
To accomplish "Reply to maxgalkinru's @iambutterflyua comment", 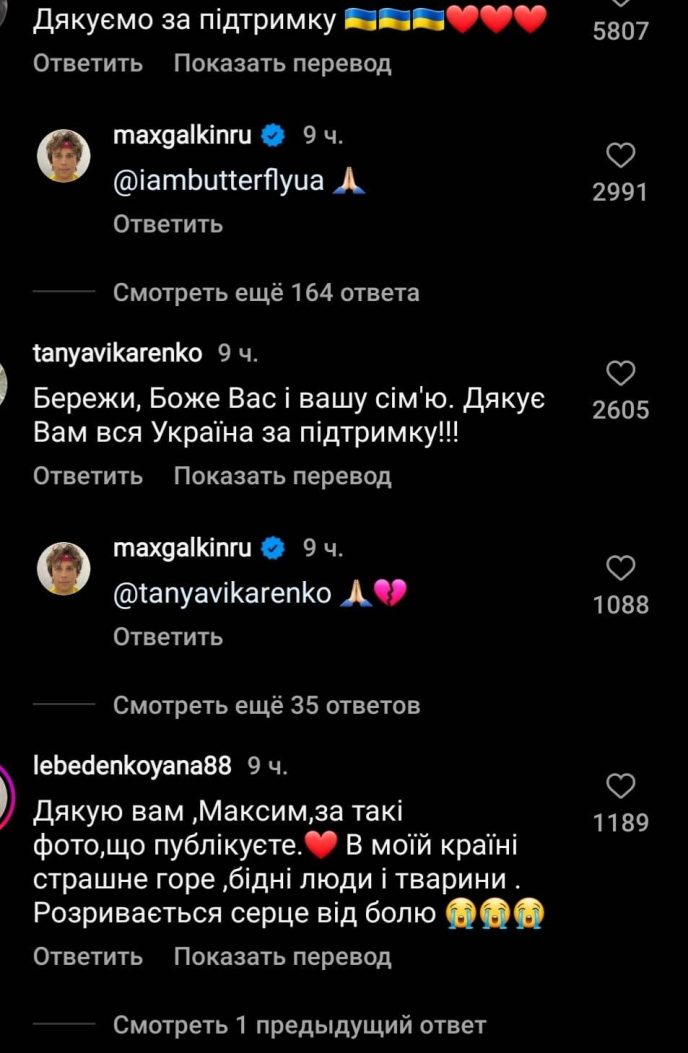I will pyautogui.click(x=167, y=224).
